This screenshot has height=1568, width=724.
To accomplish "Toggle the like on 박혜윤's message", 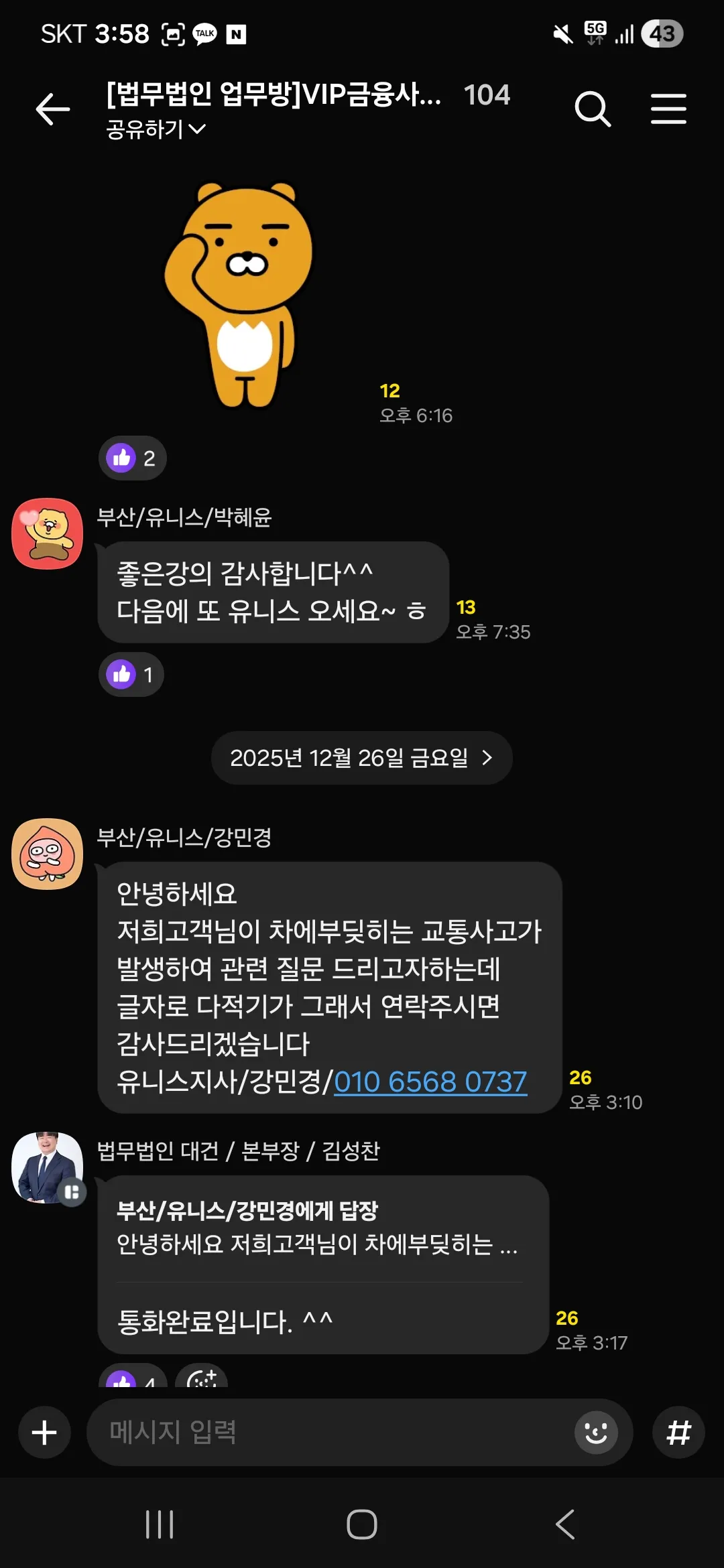I will click(x=131, y=674).
